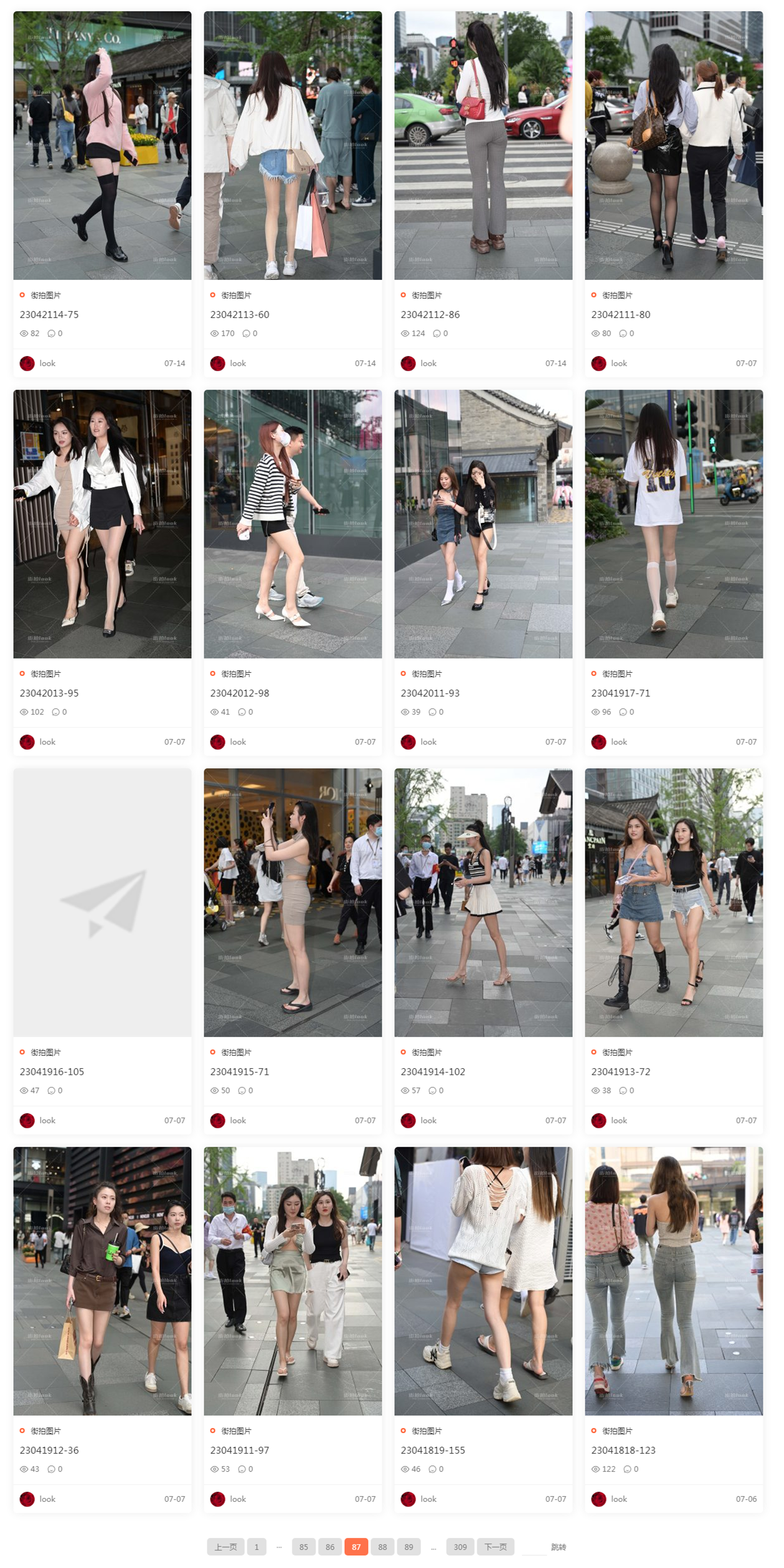784x1568 pixels.
Task: Go to previous page with 上一页
Action: click(226, 1547)
